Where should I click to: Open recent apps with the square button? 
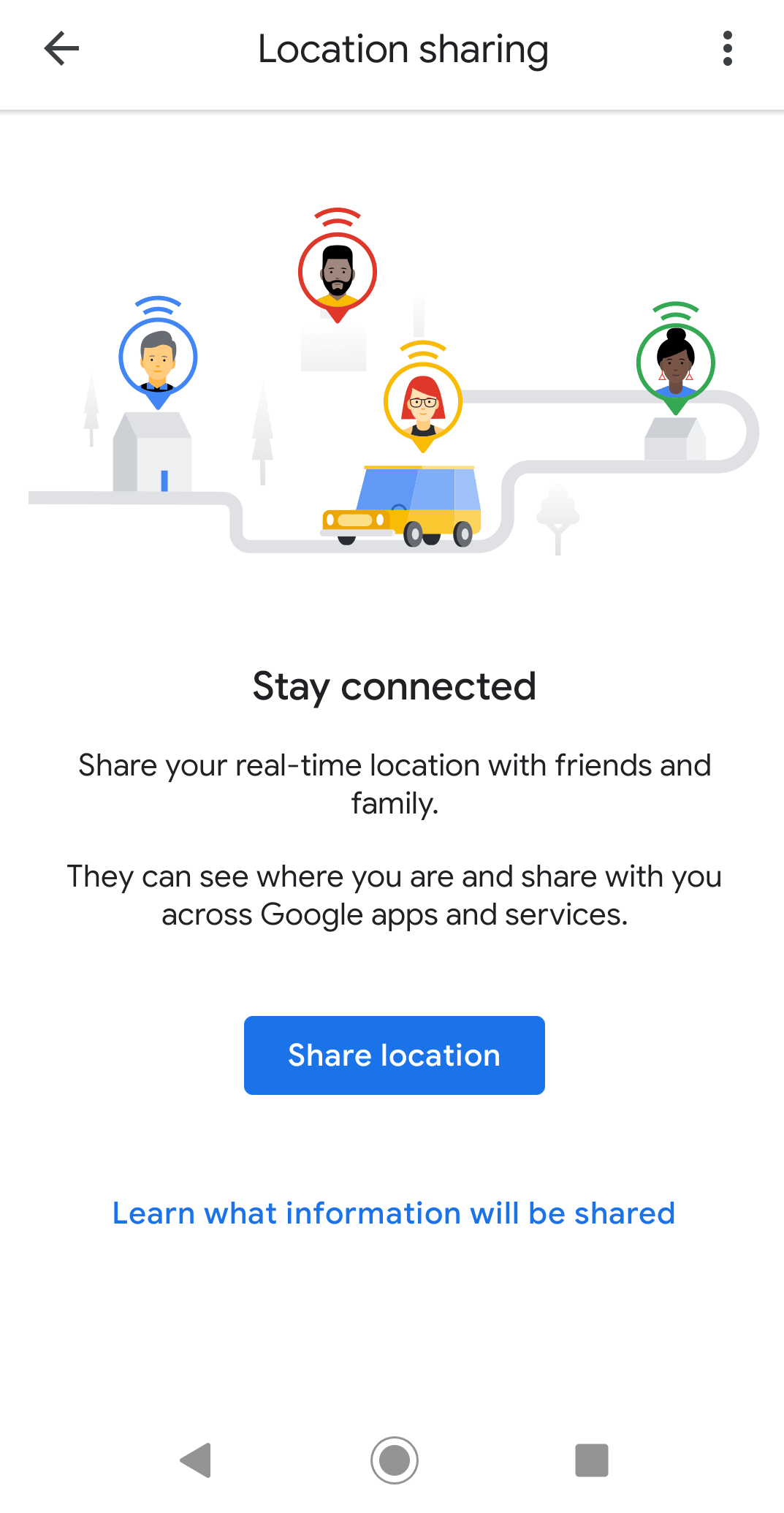pyautogui.click(x=591, y=1460)
